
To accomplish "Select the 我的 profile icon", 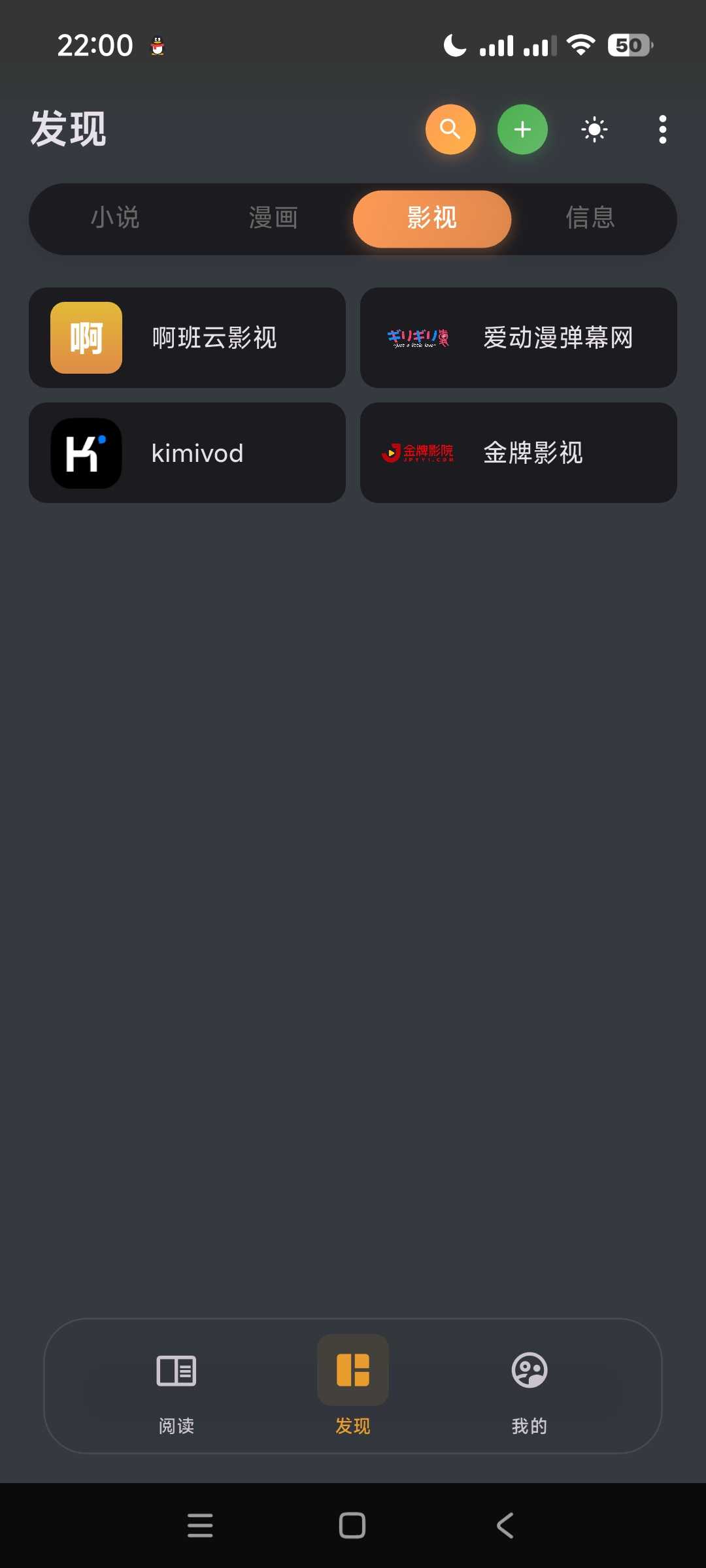I will click(529, 1372).
